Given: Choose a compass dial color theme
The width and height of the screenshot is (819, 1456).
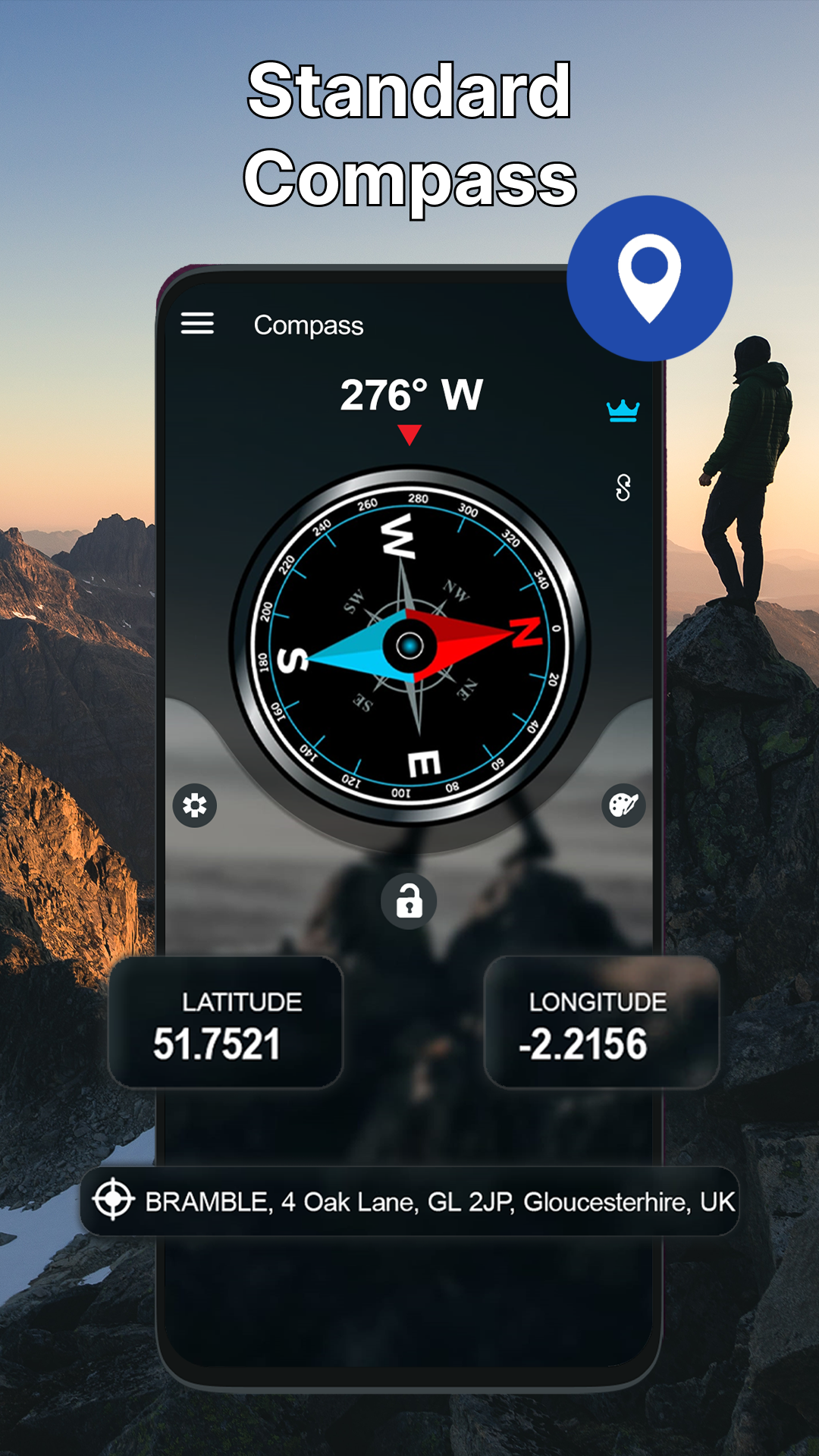Looking at the screenshot, I should tap(622, 806).
